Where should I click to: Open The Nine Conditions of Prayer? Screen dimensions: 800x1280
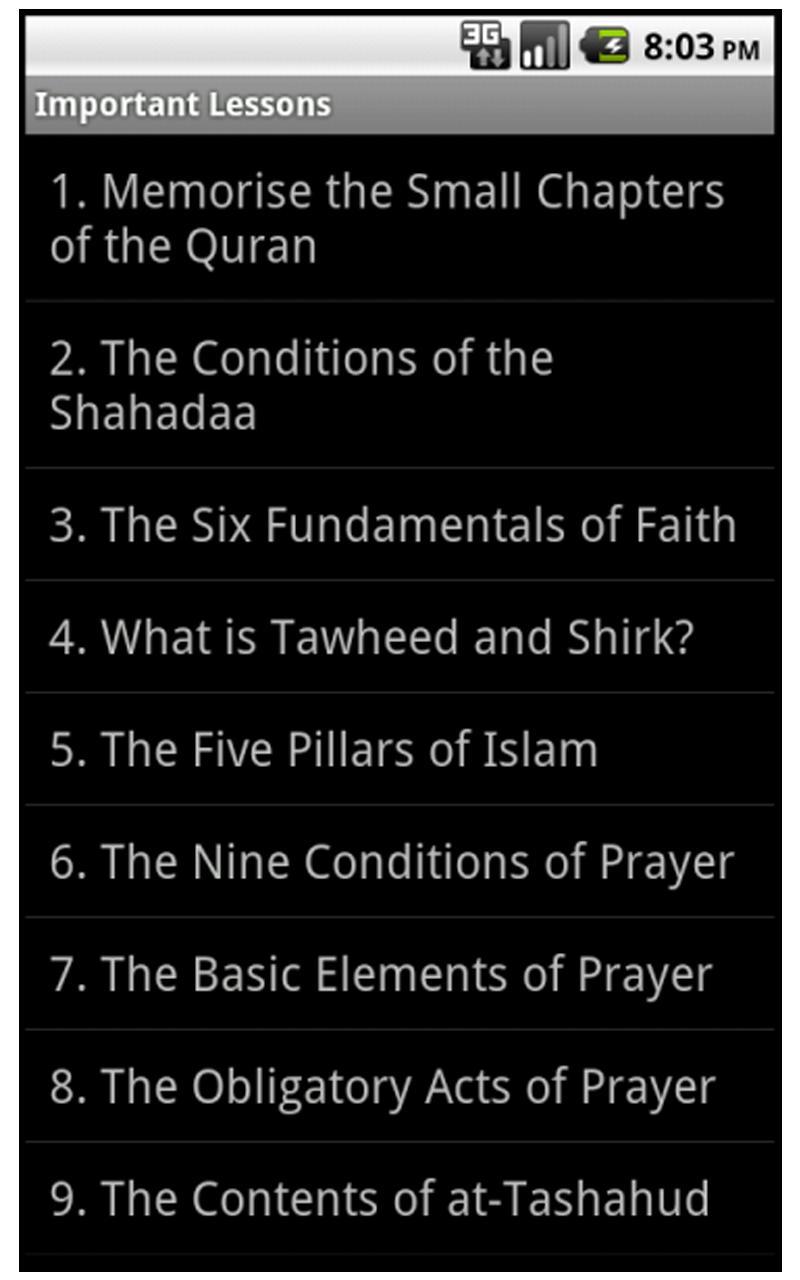(x=392, y=862)
